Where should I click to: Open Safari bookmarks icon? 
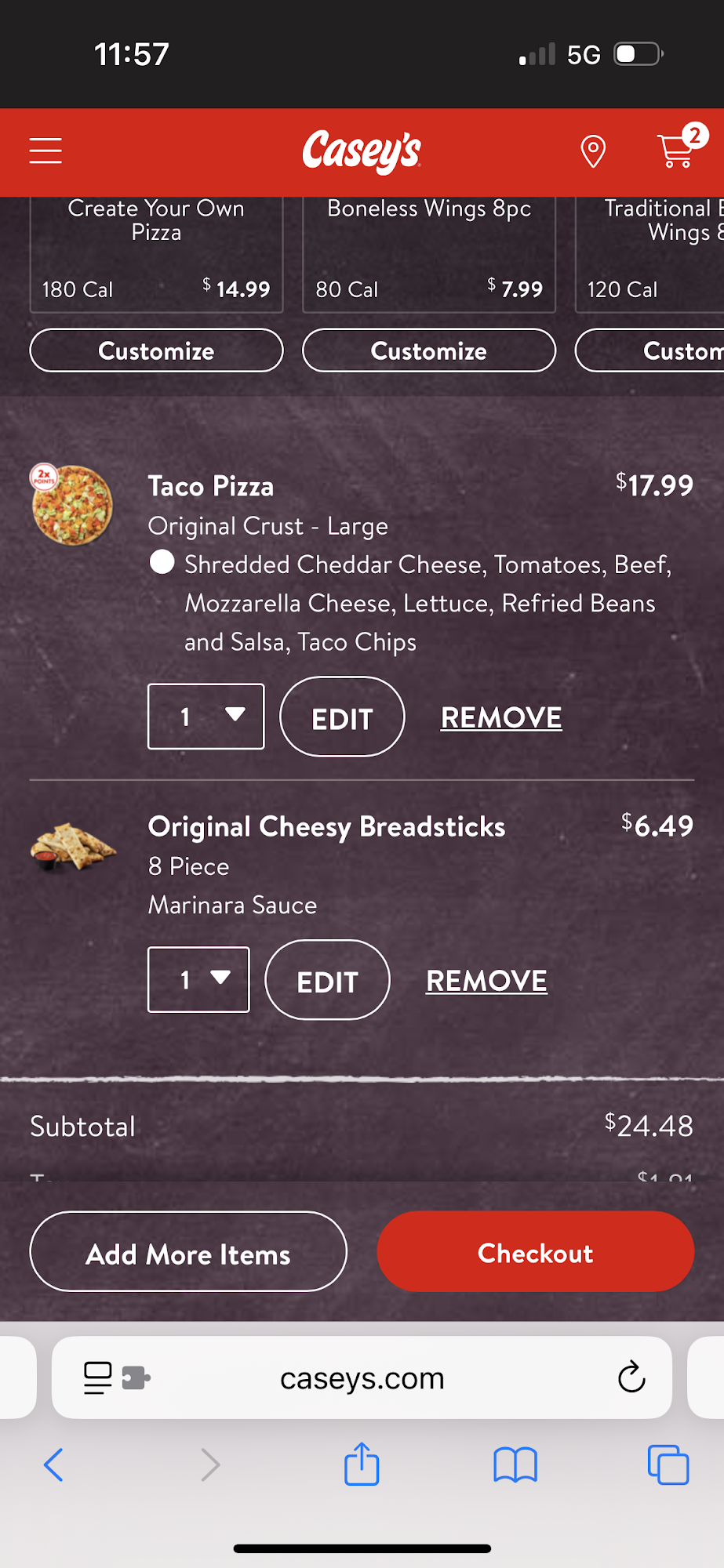click(x=514, y=1465)
